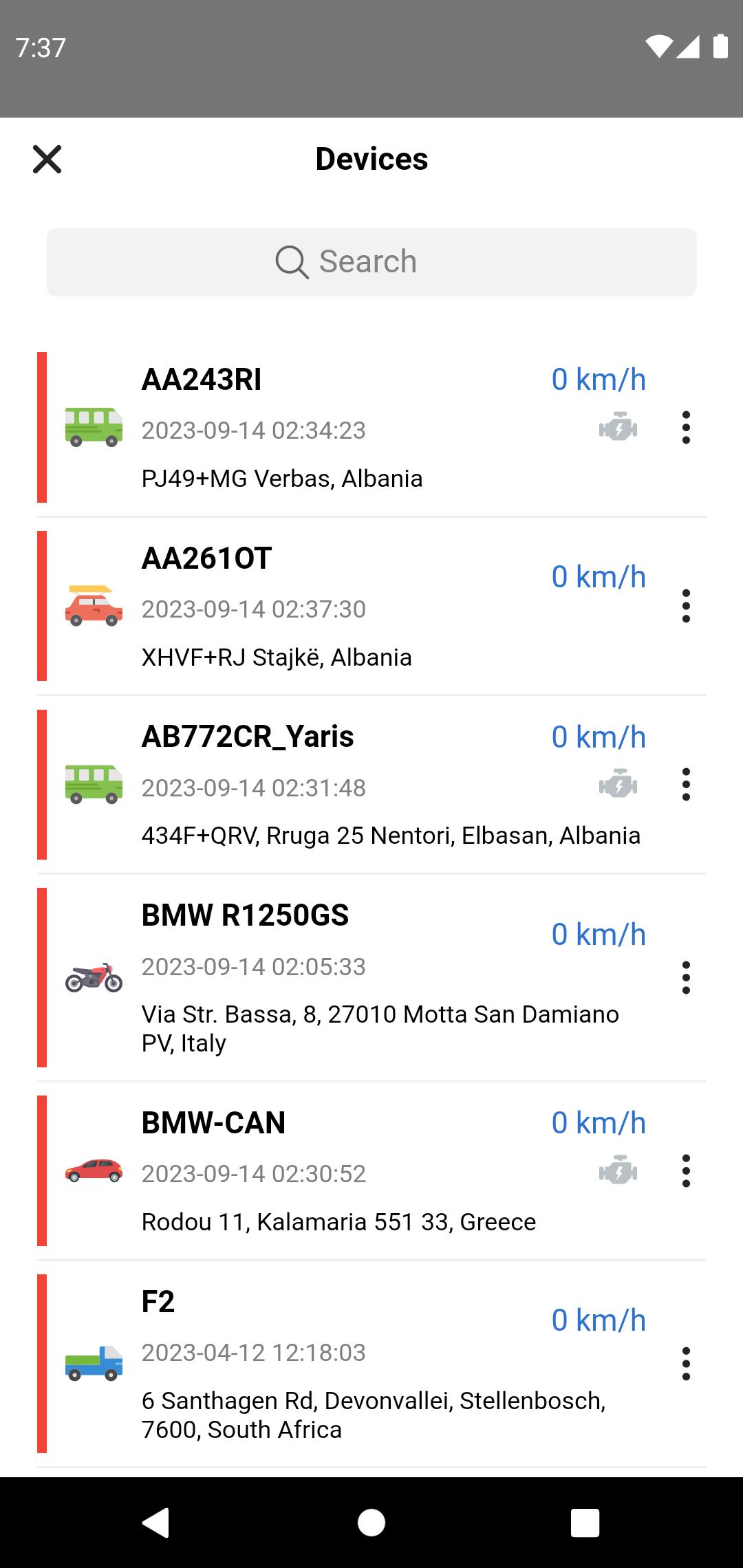743x1568 pixels.
Task: Go to the home screen
Action: [x=371, y=1522]
